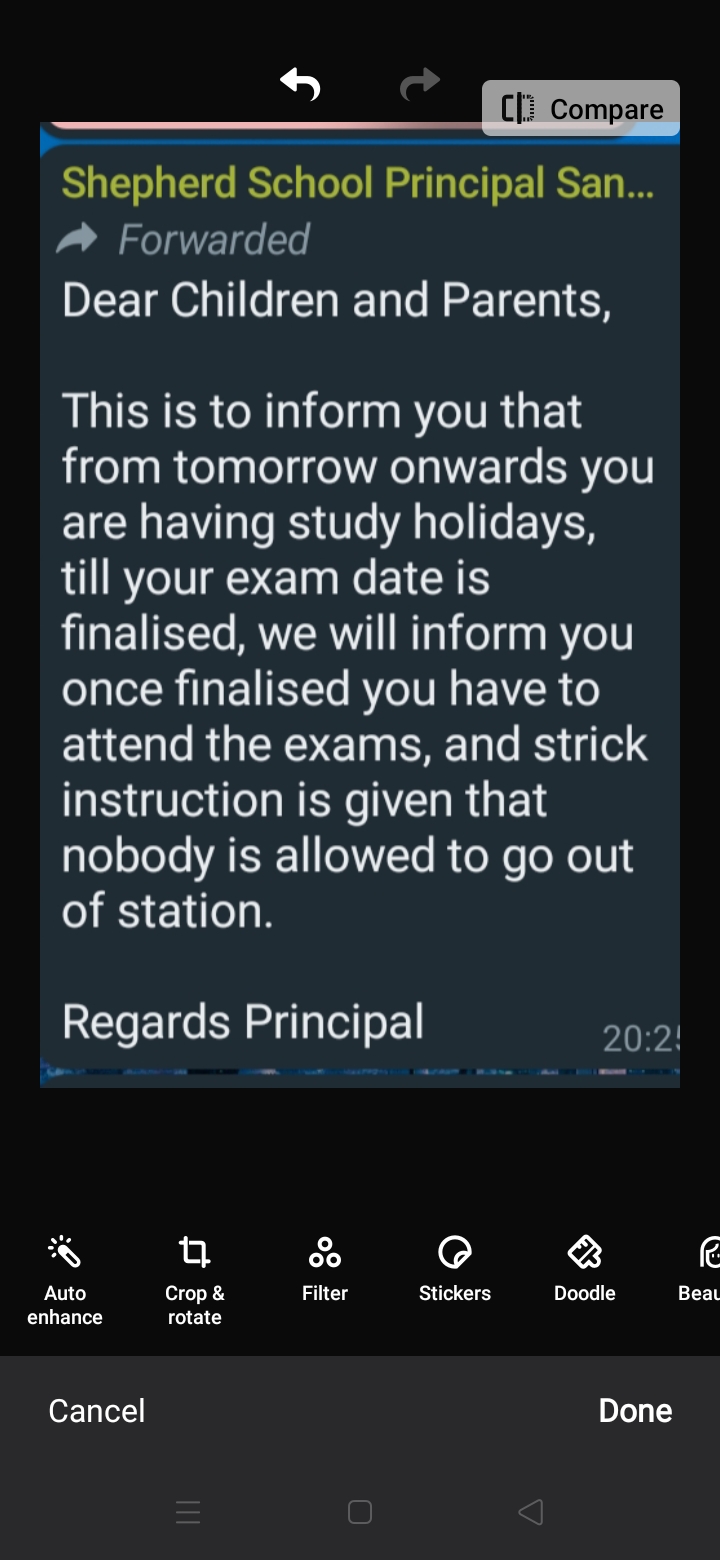Screen dimensions: 720x1560
Task: Tap the Compare button
Action: [x=581, y=108]
